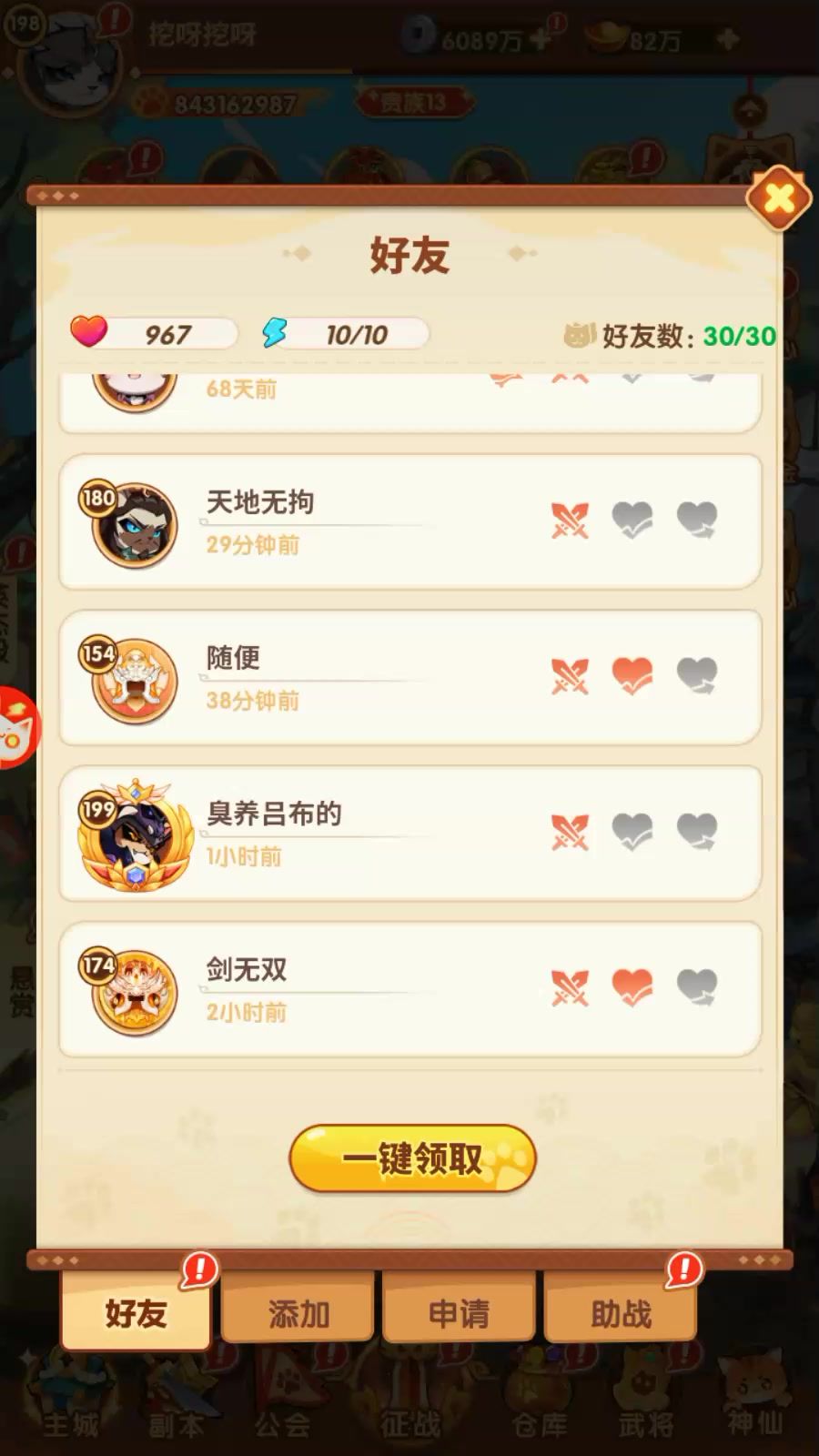Tap the arrow-heart icon for 天地无拘

[697, 521]
